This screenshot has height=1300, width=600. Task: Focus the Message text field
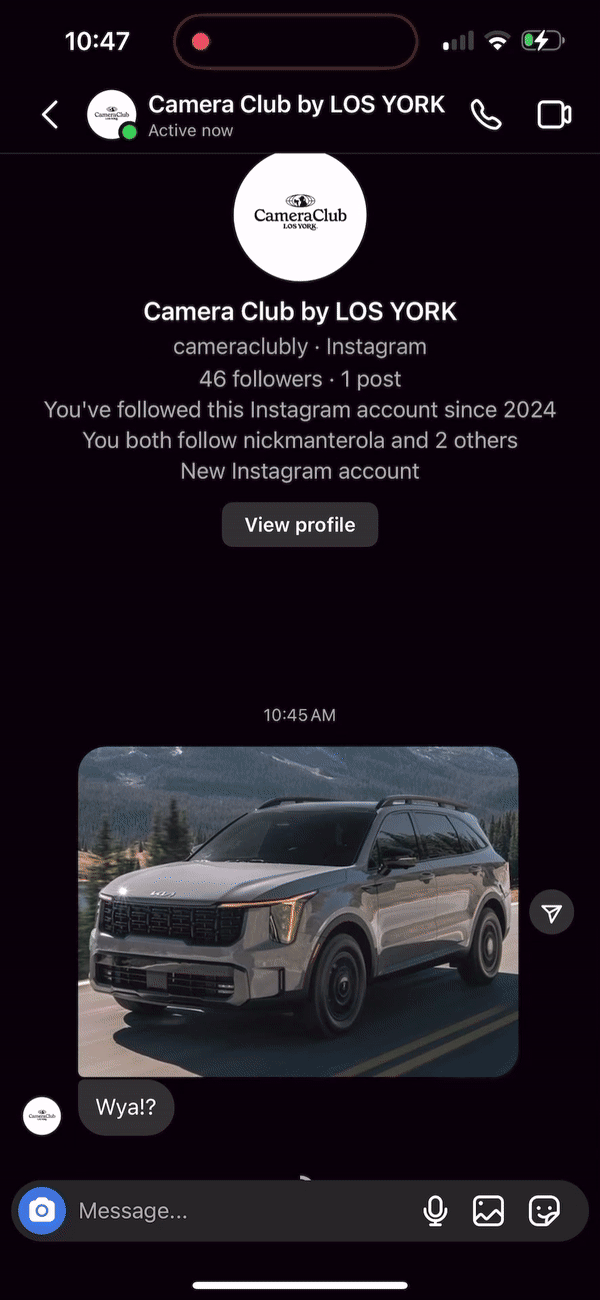[x=240, y=1211]
